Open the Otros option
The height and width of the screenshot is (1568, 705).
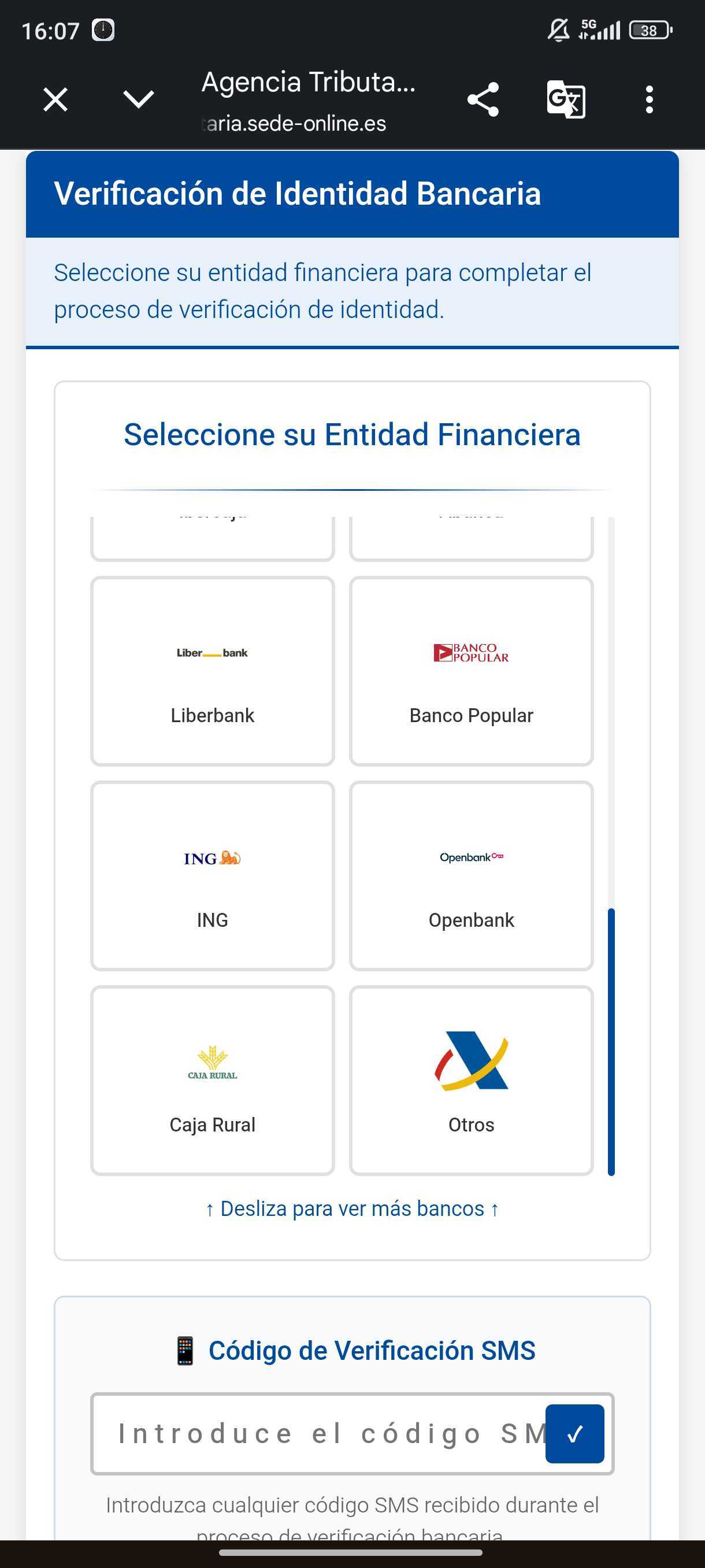(471, 1080)
